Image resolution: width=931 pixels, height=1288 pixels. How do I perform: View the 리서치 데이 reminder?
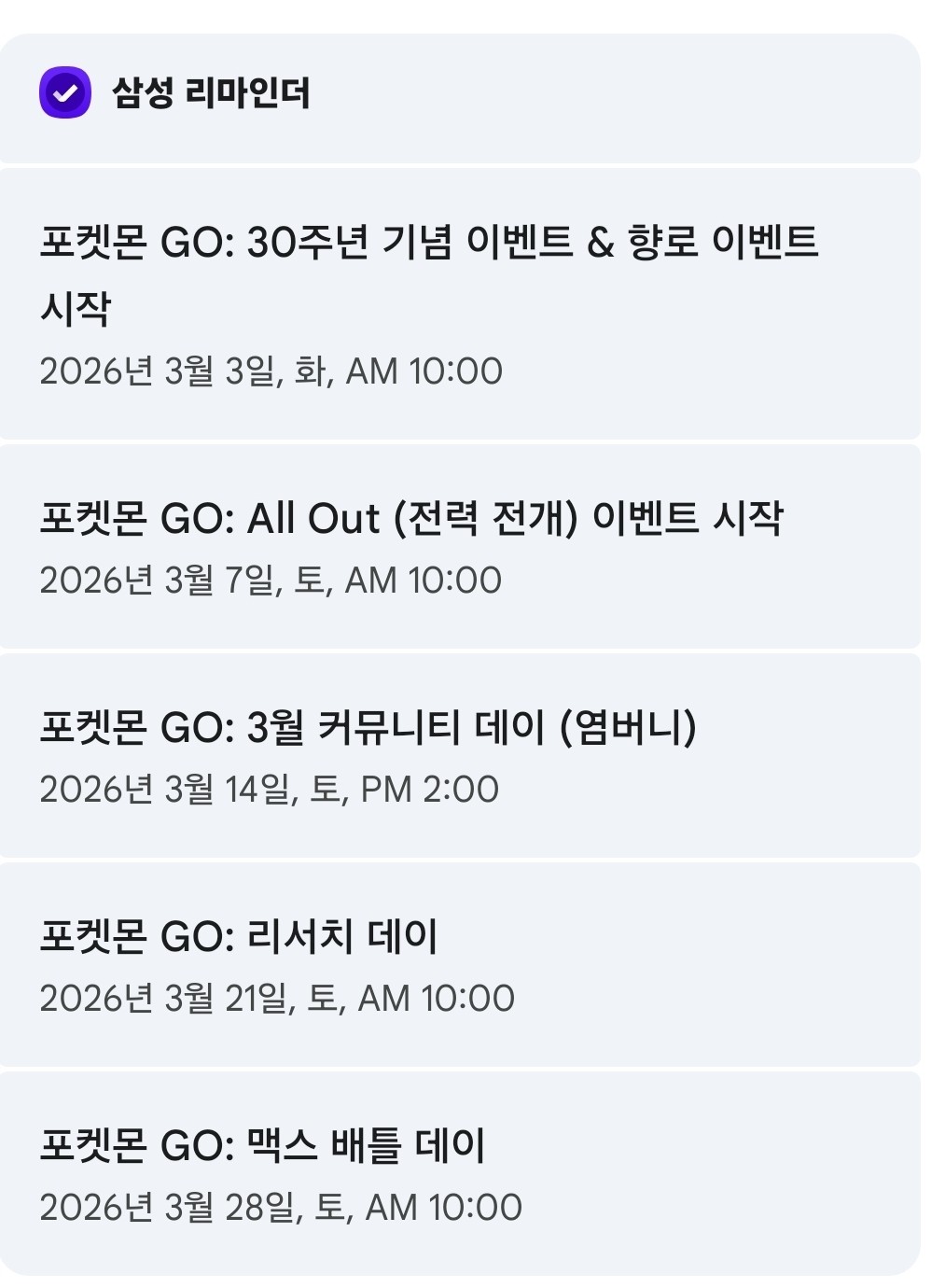click(460, 964)
